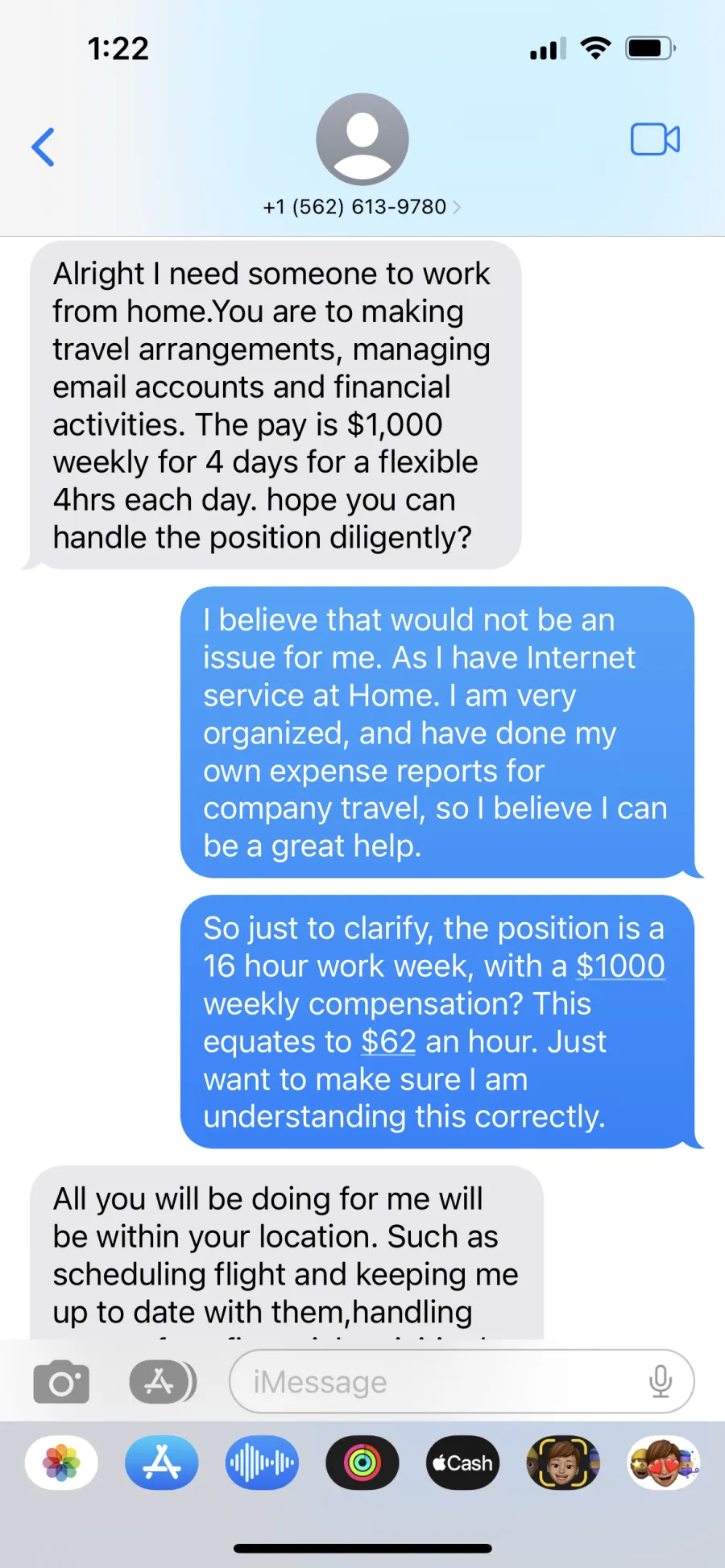Toggle the App Store apps drawer button
Image resolution: width=725 pixels, height=1568 pixels.
[x=162, y=1382]
